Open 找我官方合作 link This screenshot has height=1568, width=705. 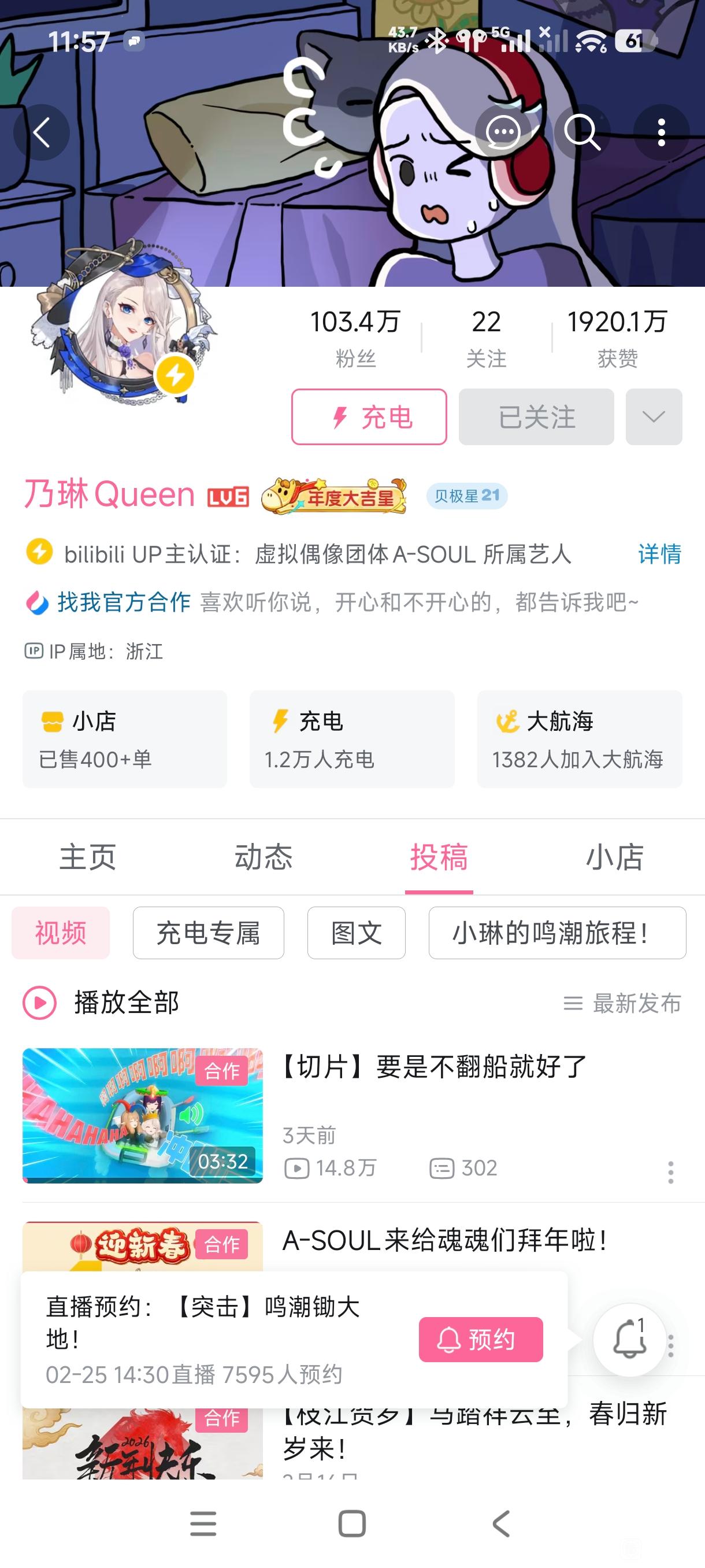tap(124, 602)
